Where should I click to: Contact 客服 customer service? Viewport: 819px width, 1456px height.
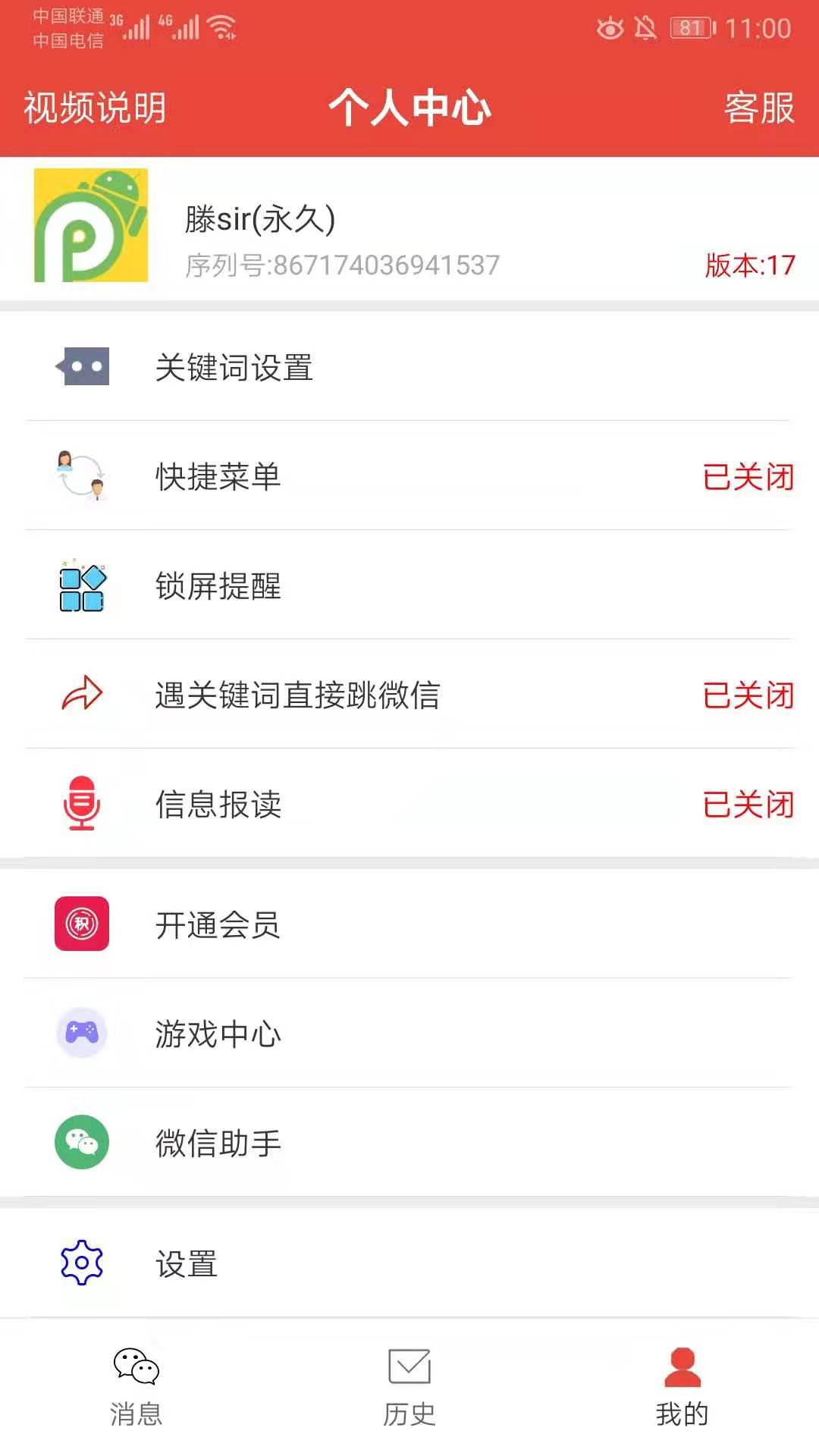758,108
